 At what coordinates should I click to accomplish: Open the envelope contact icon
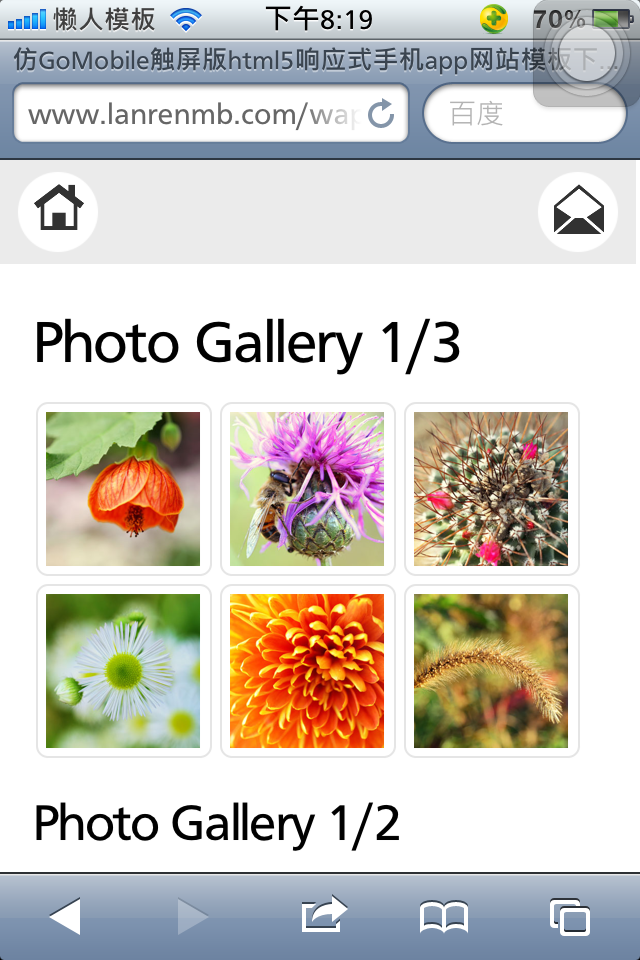[578, 211]
